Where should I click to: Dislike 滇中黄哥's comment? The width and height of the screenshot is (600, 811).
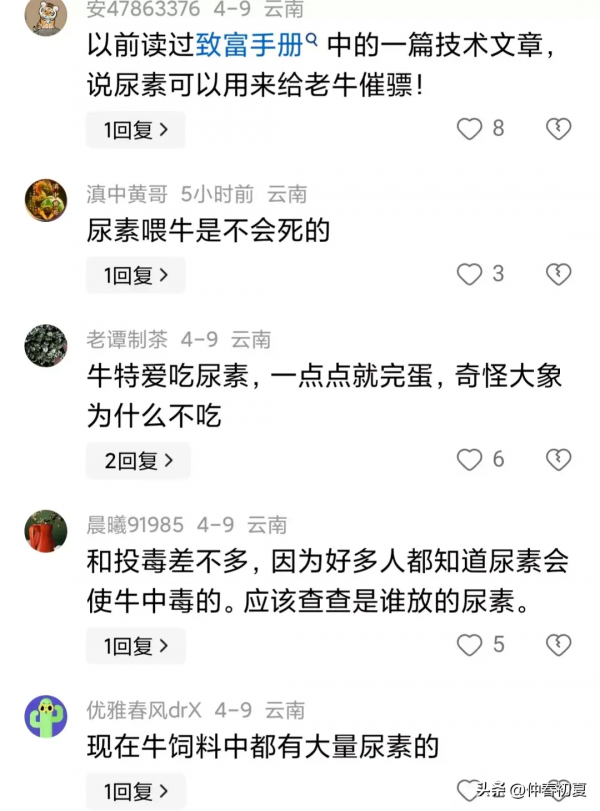pyautogui.click(x=558, y=274)
